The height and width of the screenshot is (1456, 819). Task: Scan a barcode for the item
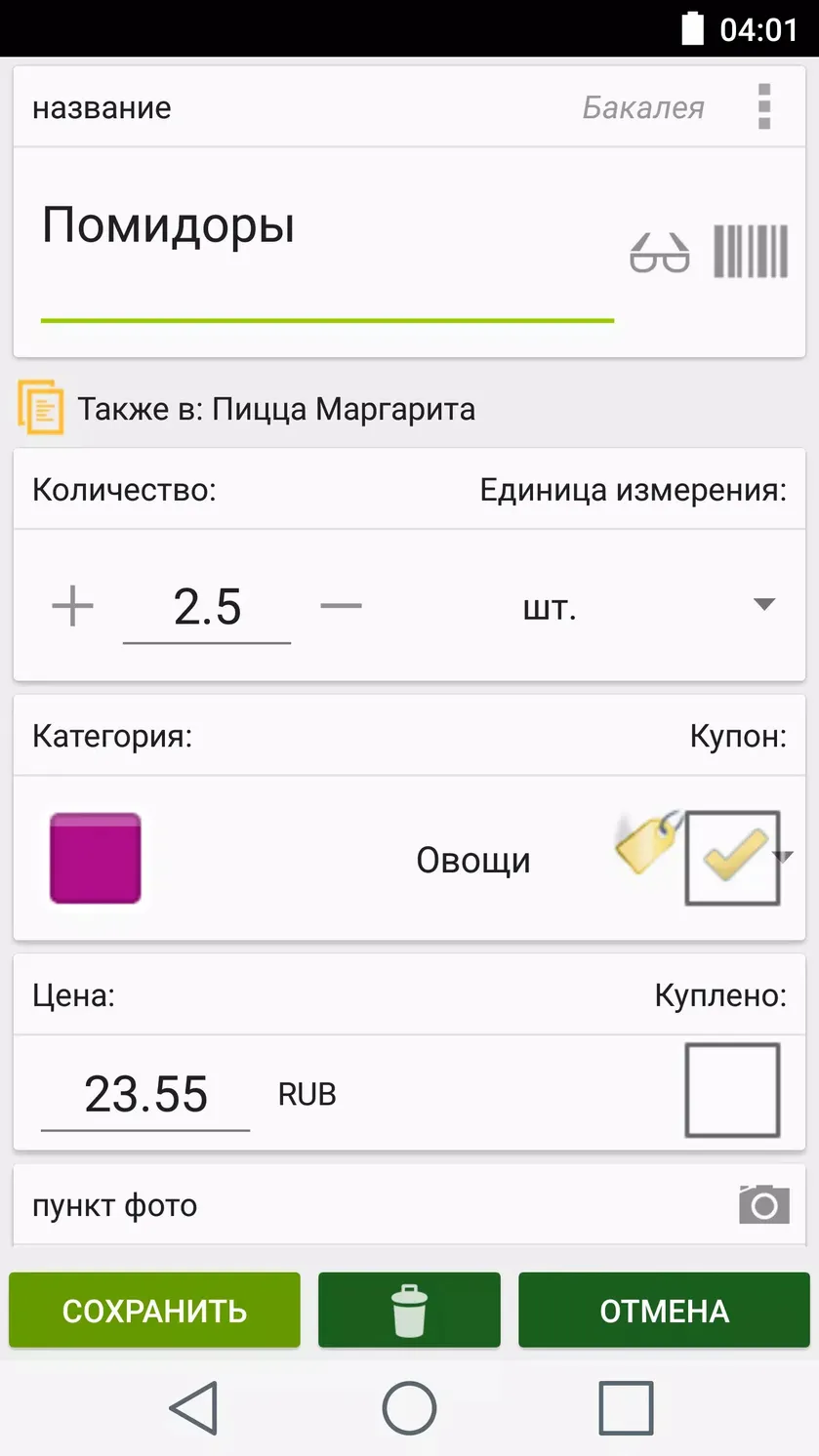[751, 252]
